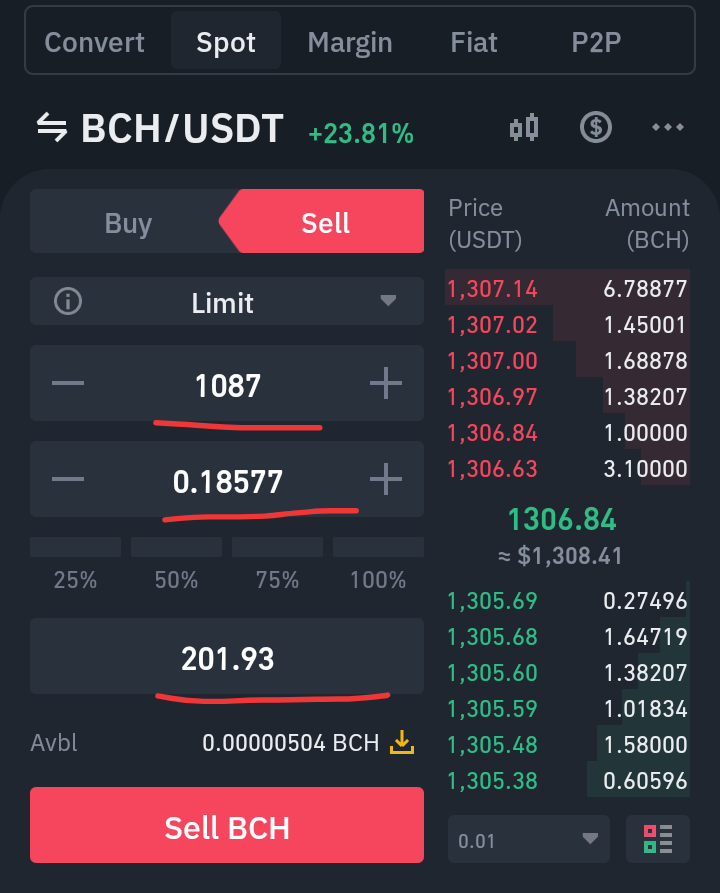Open the candlestick chart view
Viewport: 720px width, 893px height.
[524, 128]
